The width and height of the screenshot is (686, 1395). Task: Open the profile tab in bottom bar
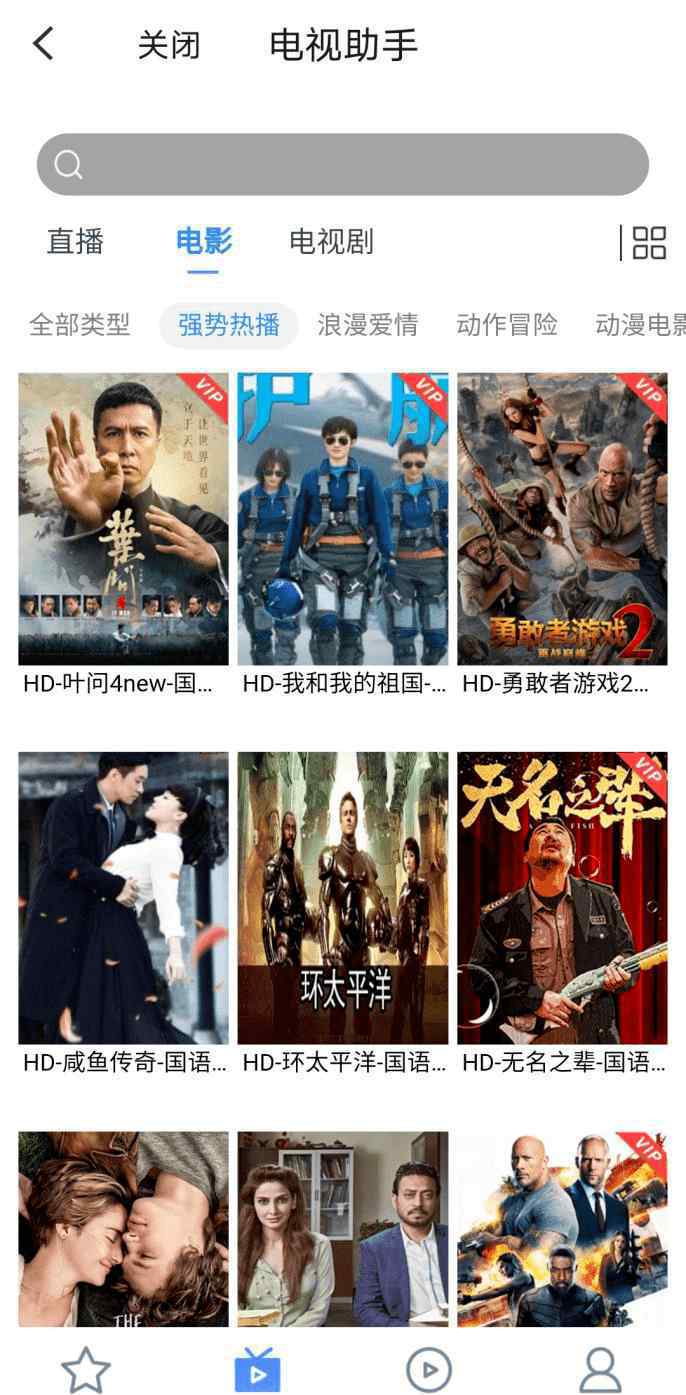(601, 1370)
